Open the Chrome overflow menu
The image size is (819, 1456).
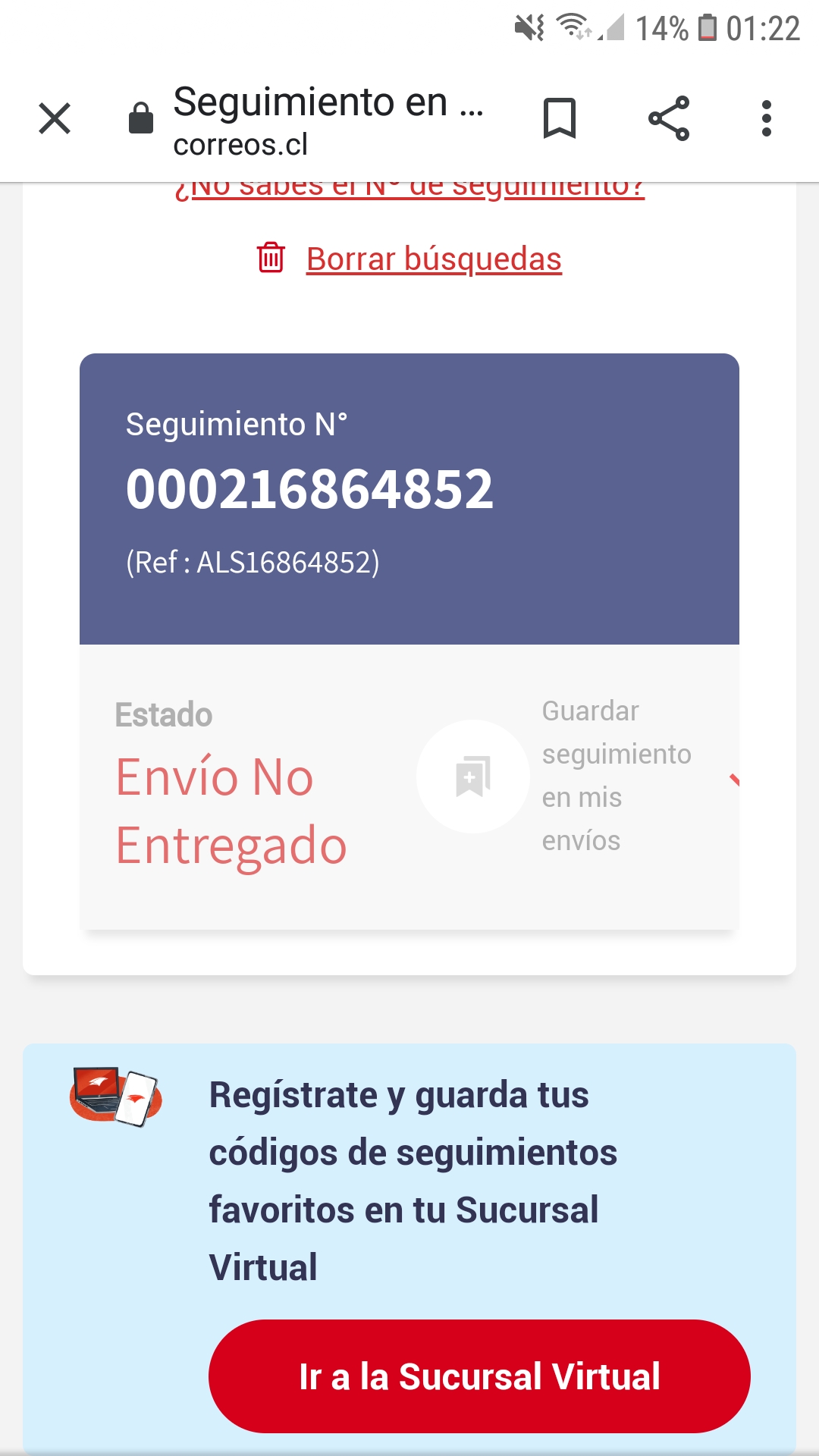tap(767, 119)
